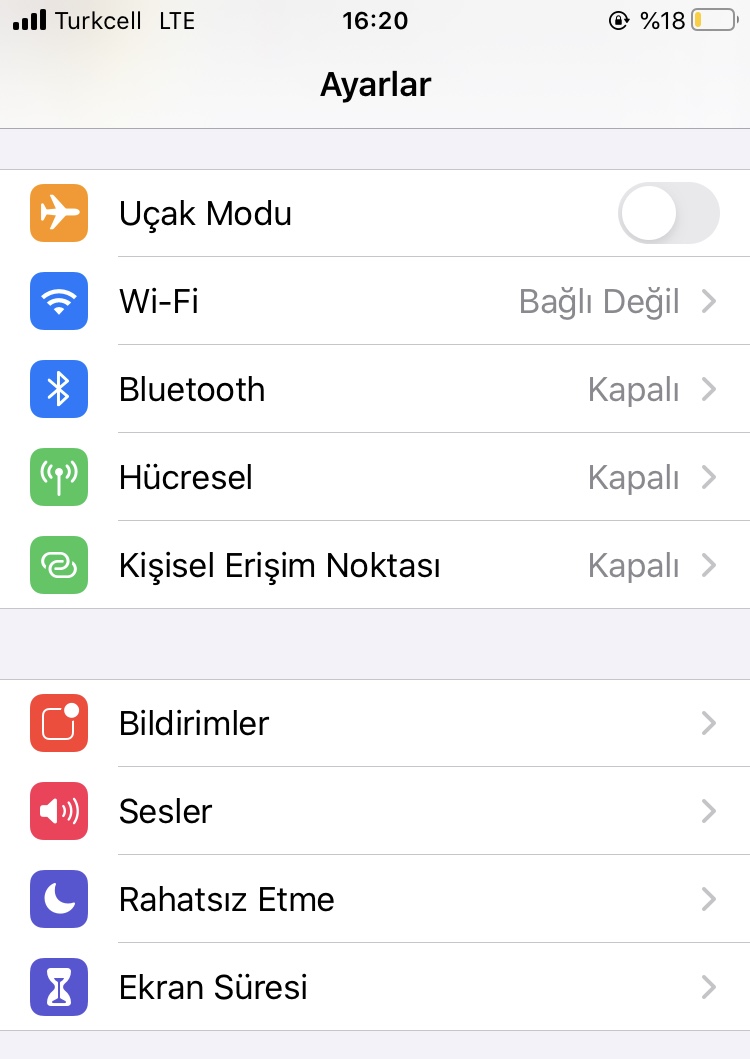Screen dimensions: 750x1059
Task: Select the Ekran Süresi row
Action: click(x=375, y=987)
